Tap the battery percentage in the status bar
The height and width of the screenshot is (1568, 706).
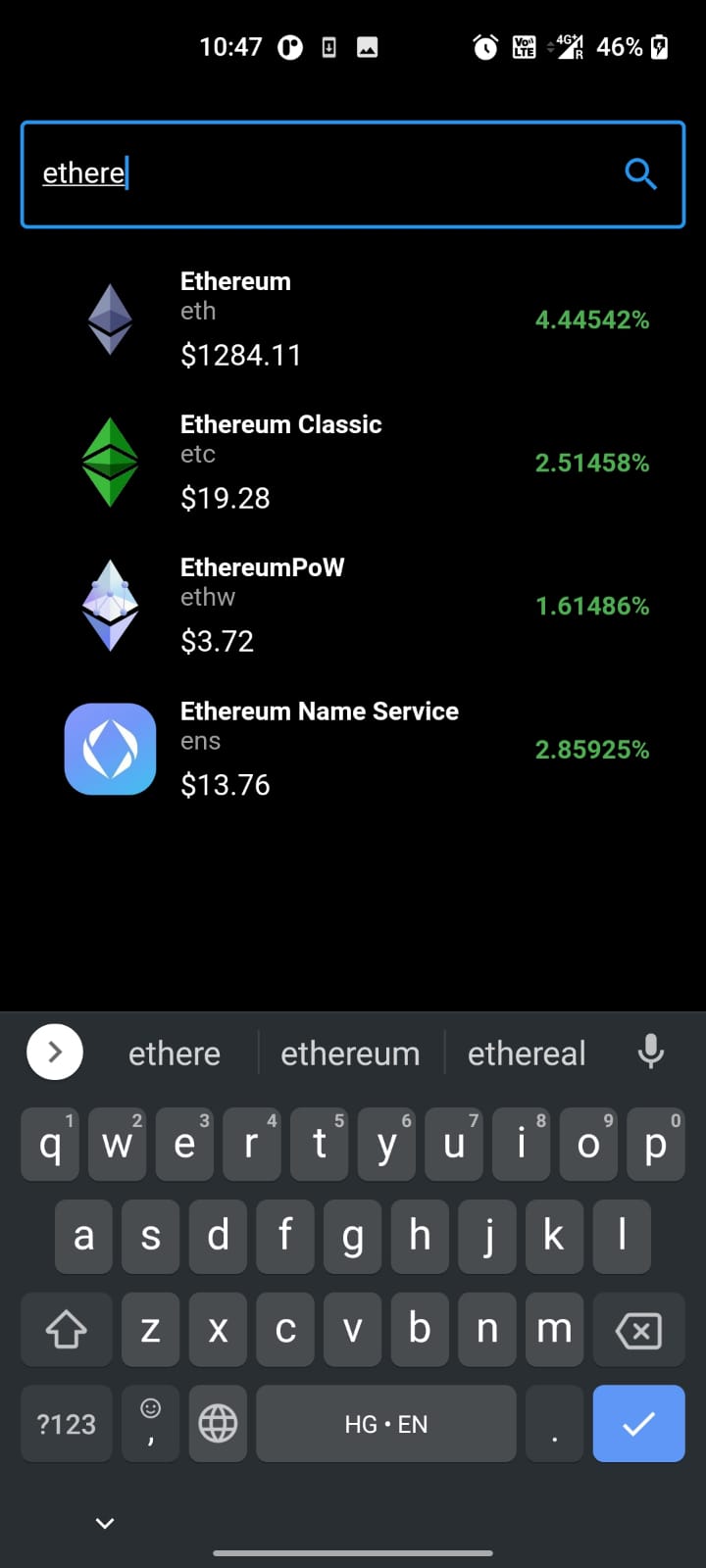(621, 46)
